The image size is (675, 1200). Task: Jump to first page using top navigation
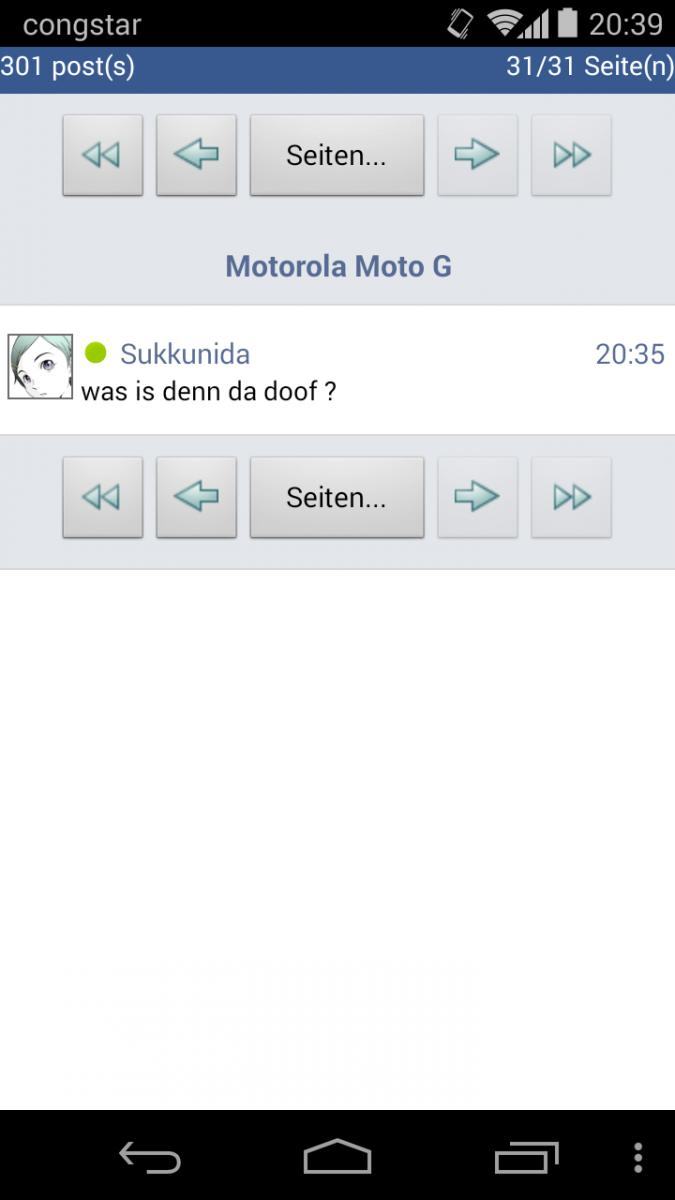[102, 155]
